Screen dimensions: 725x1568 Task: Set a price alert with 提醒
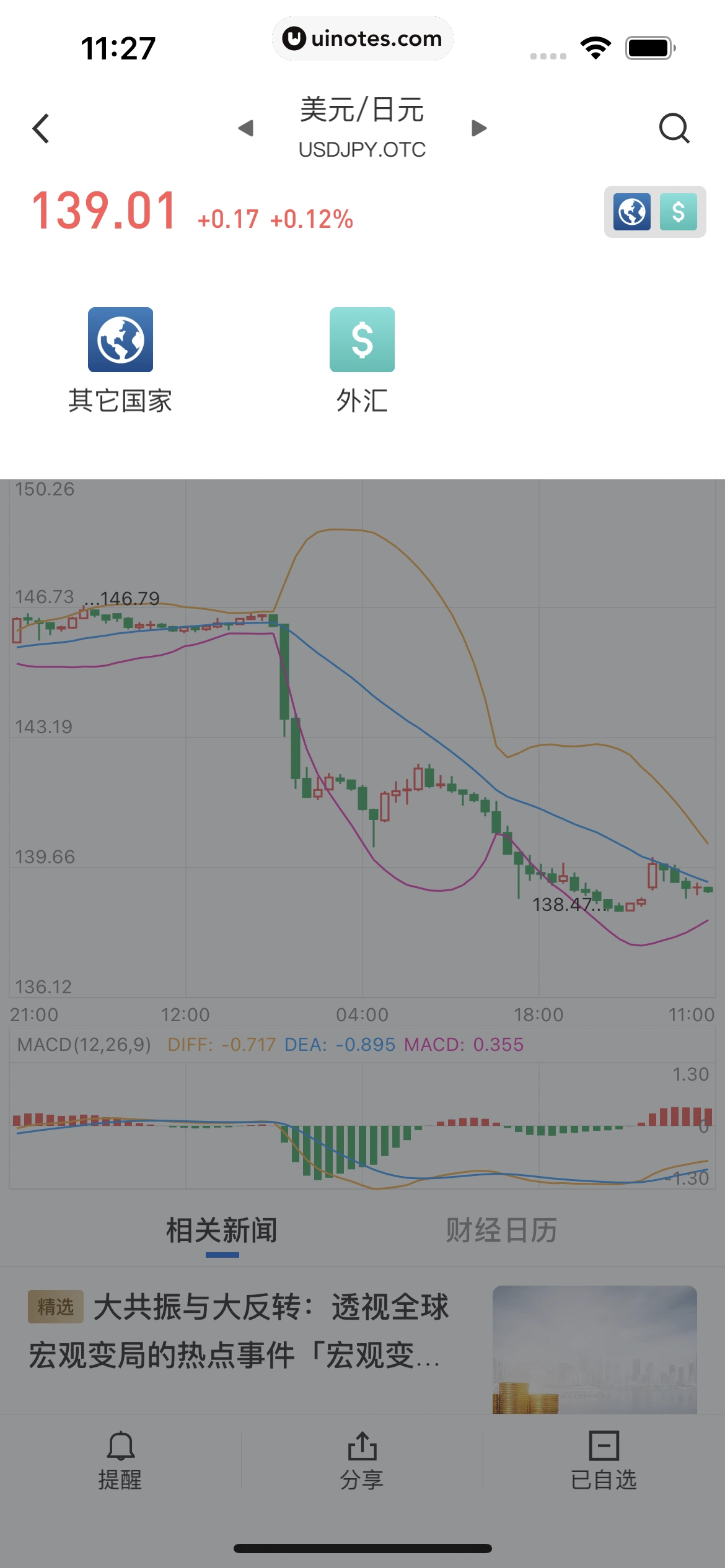120,1460
